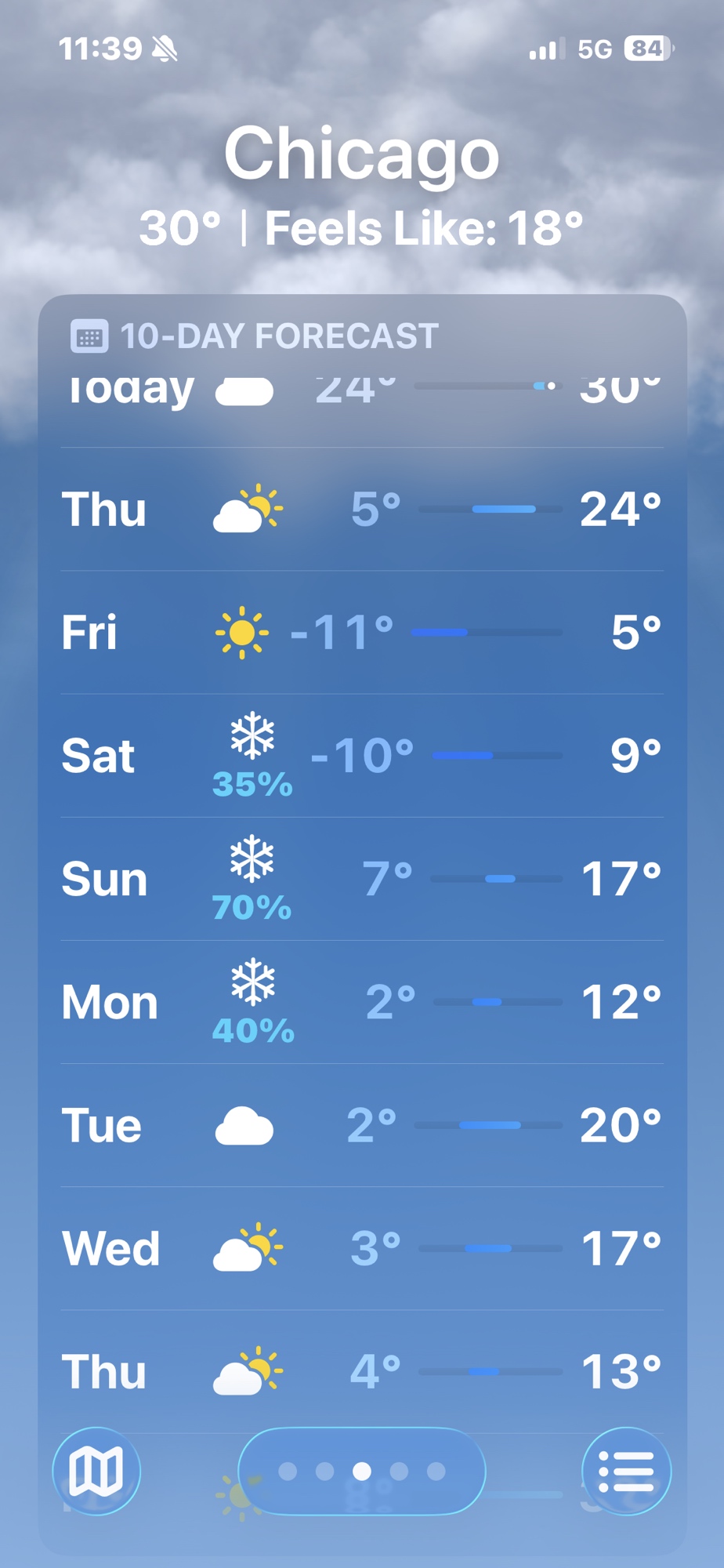The image size is (724, 1568).
Task: Tap the location page indicator dots
Action: 361,1472
